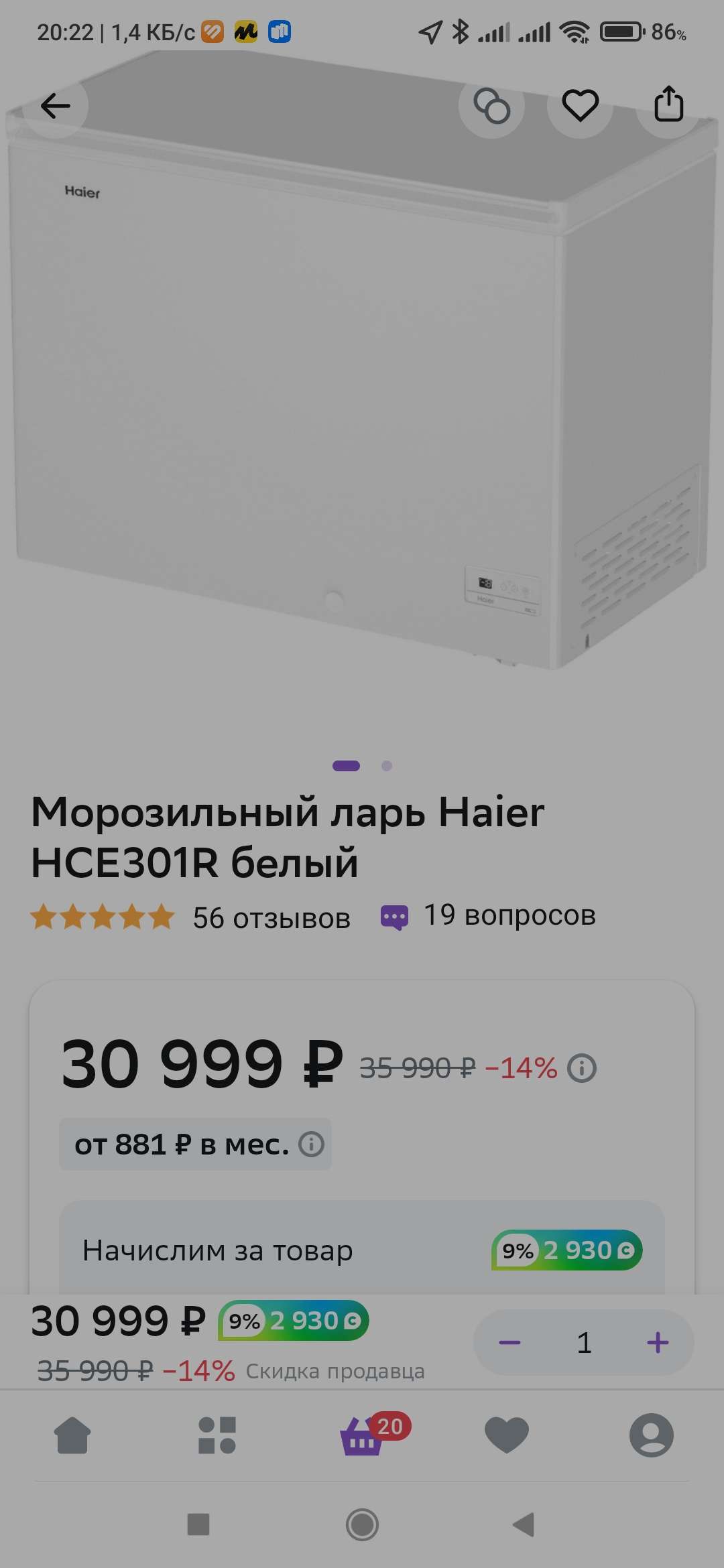Open the 56 отзывов reviews
Image resolution: width=724 pixels, height=1568 pixels.
pyautogui.click(x=271, y=918)
